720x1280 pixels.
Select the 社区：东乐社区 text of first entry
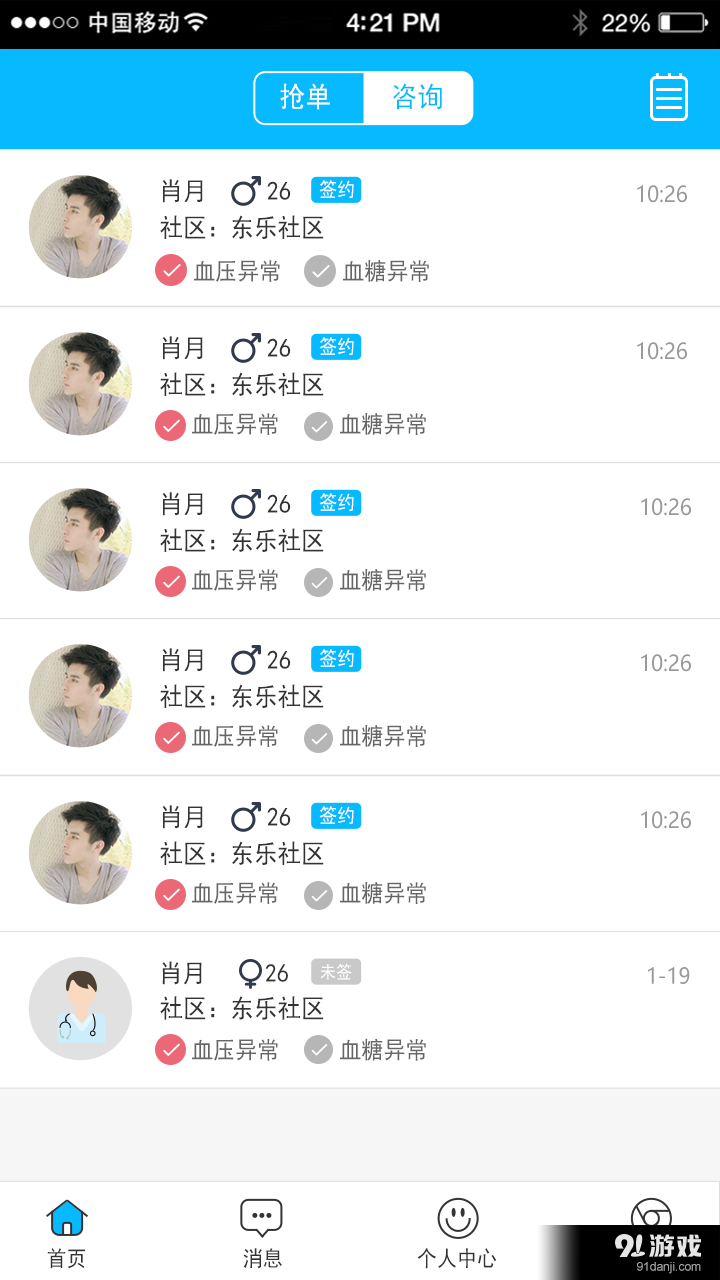[x=242, y=228]
